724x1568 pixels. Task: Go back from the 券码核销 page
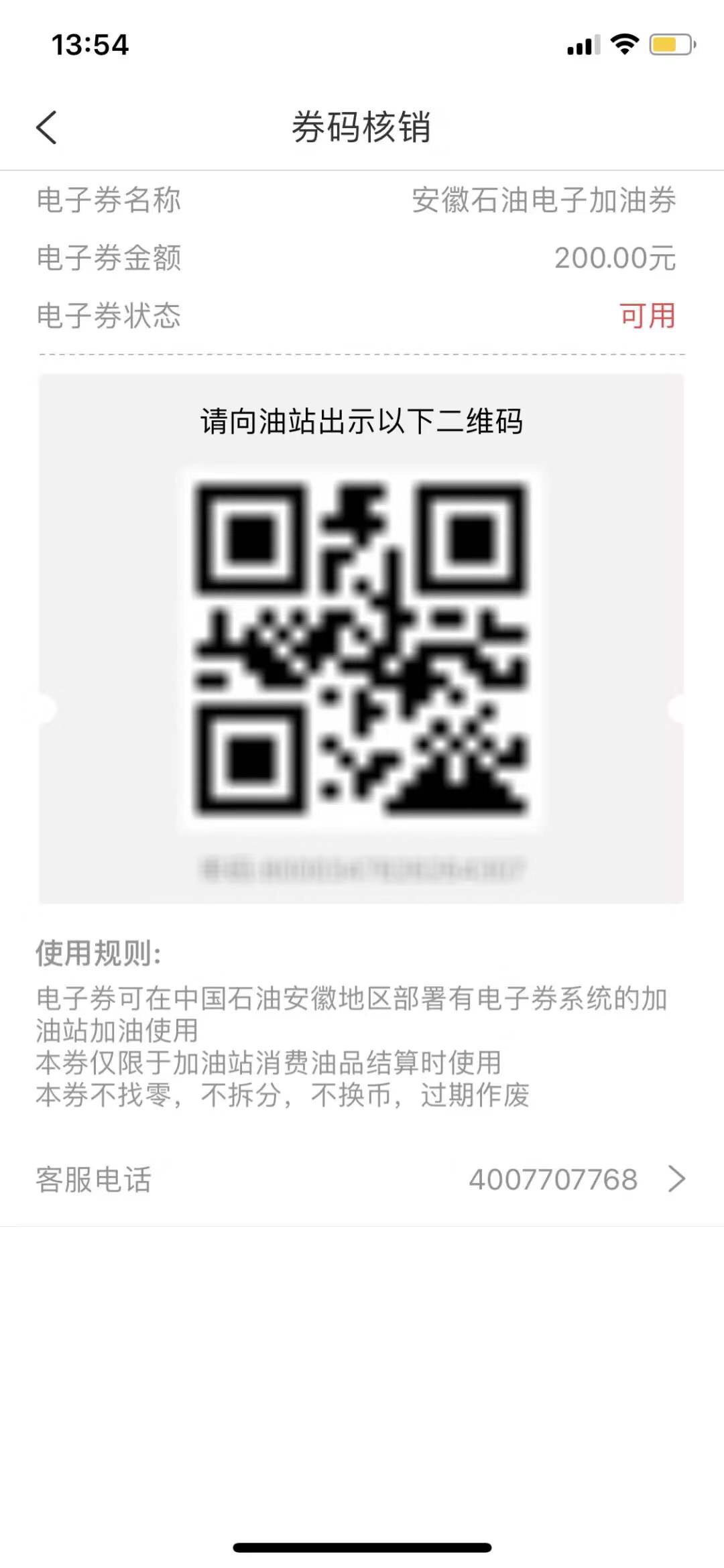pos(46,127)
